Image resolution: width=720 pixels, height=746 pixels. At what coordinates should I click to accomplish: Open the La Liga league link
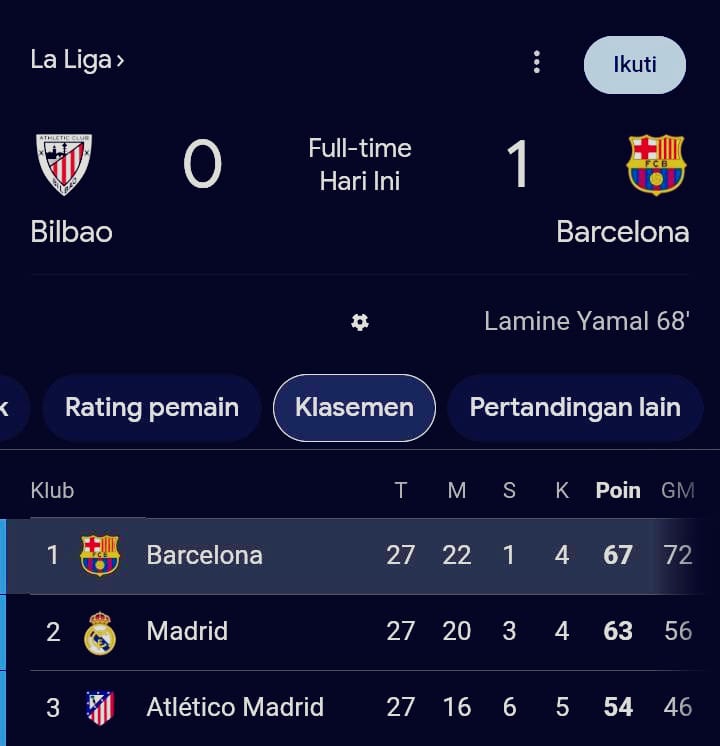click(78, 60)
